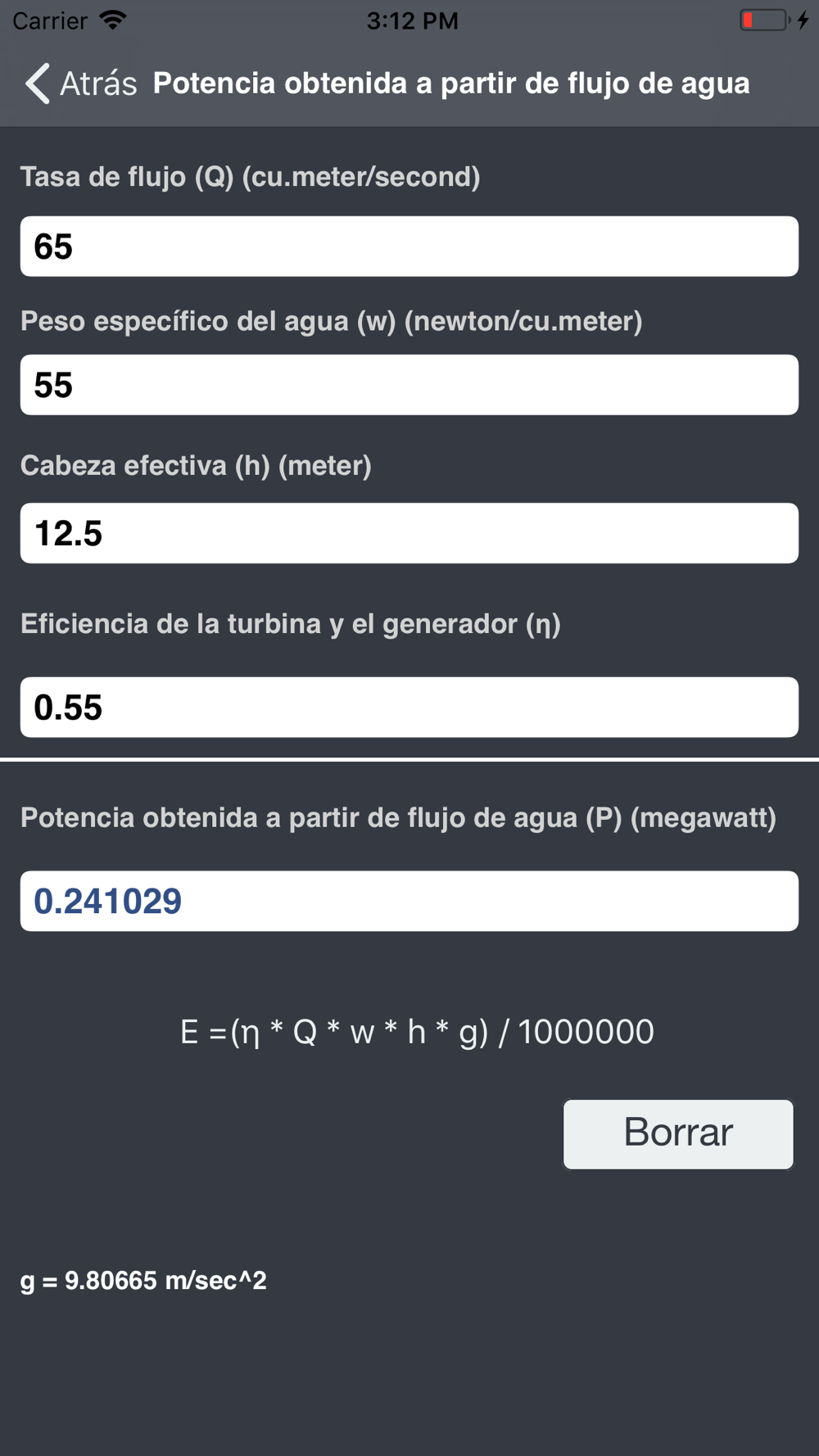Clear all values with Borrar
This screenshot has height=1456, width=819.
pyautogui.click(x=677, y=1133)
